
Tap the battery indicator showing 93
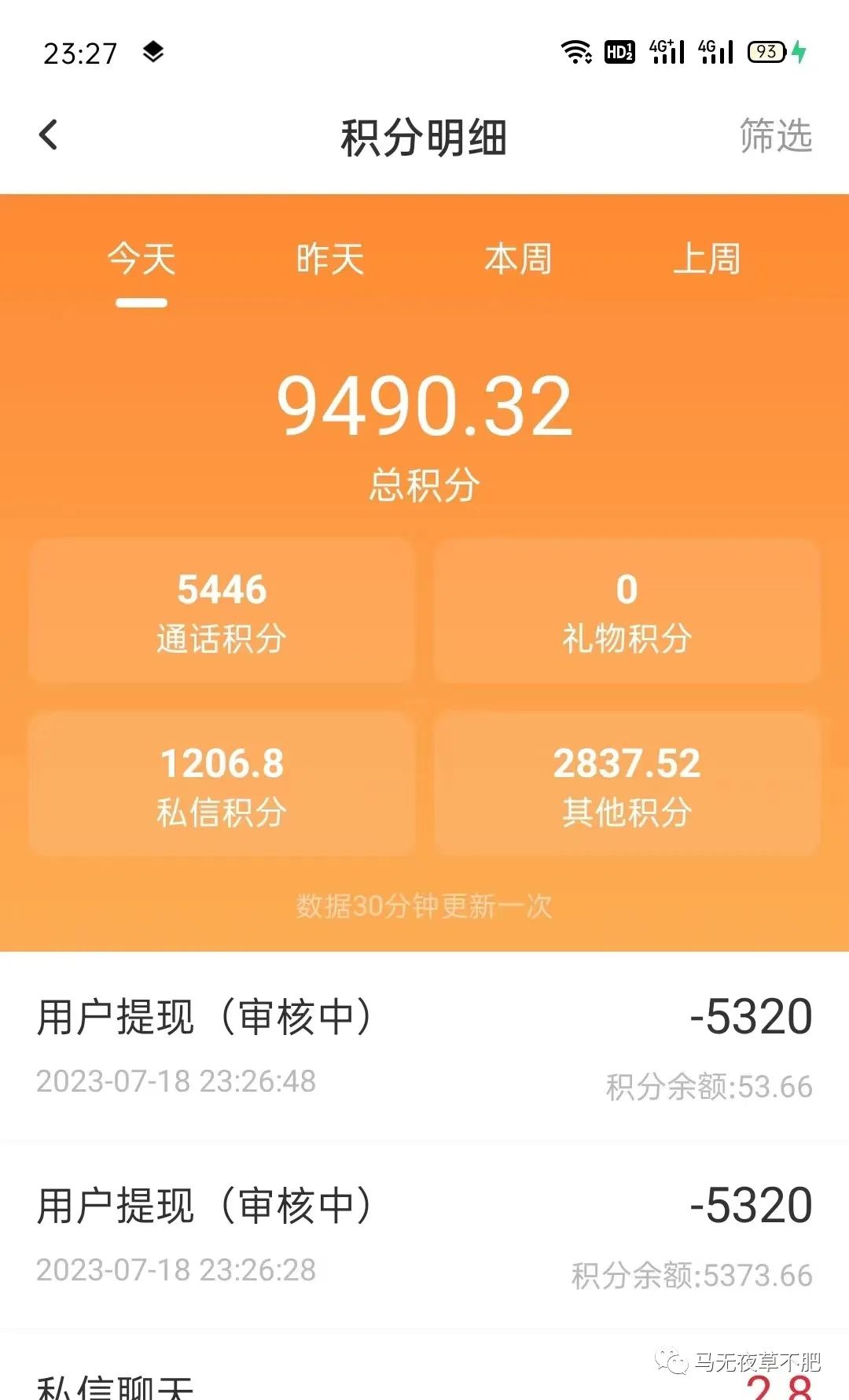[x=767, y=51]
